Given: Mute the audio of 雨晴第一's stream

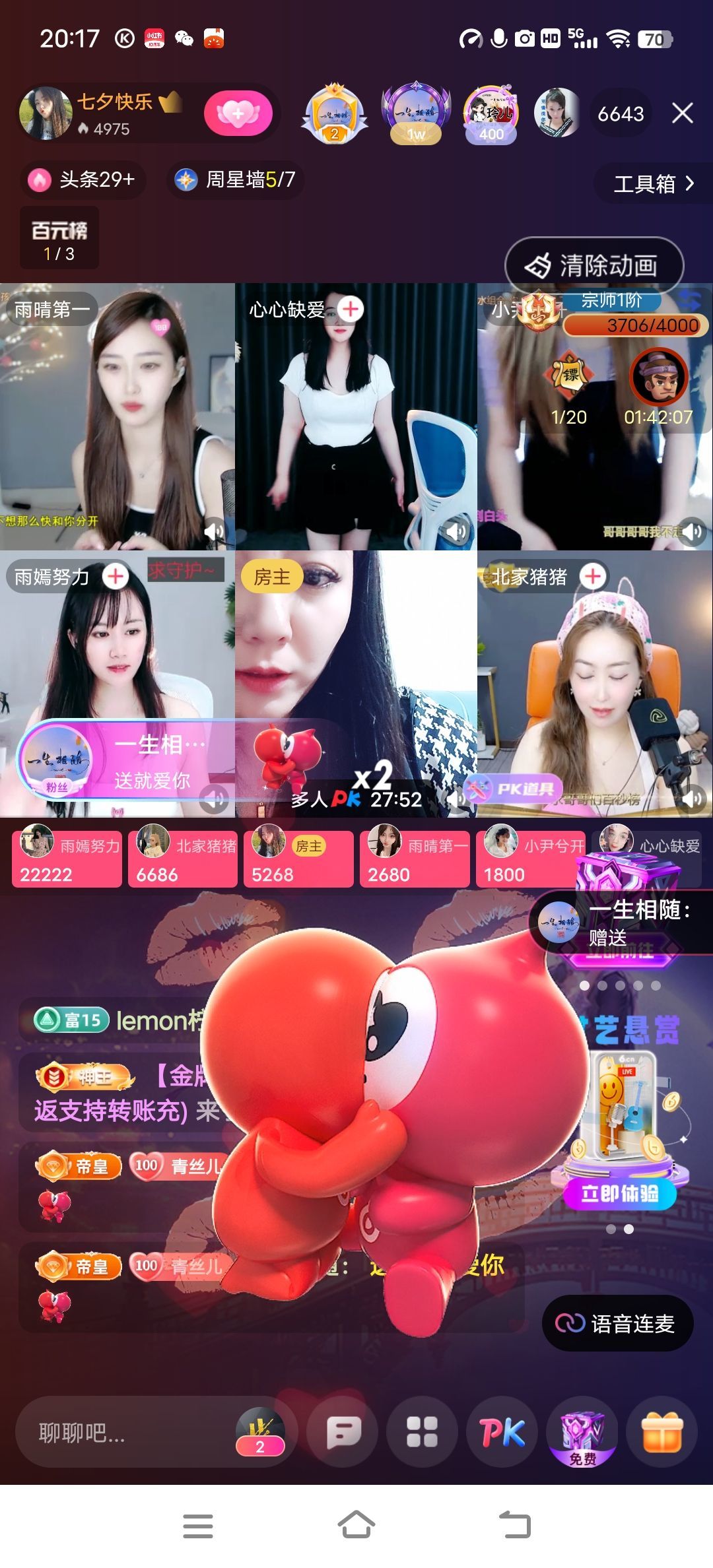Looking at the screenshot, I should pyautogui.click(x=214, y=531).
